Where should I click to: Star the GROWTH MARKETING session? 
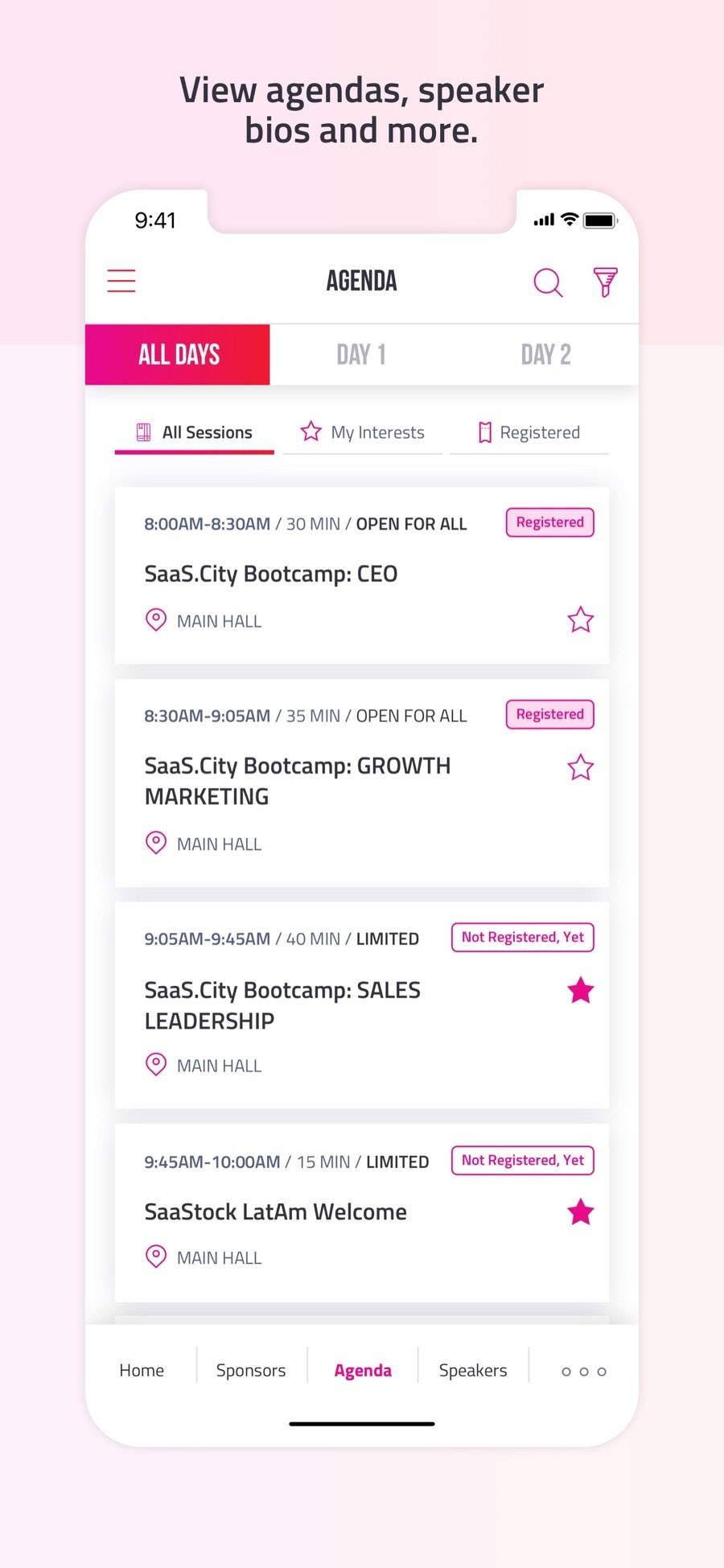pos(580,767)
